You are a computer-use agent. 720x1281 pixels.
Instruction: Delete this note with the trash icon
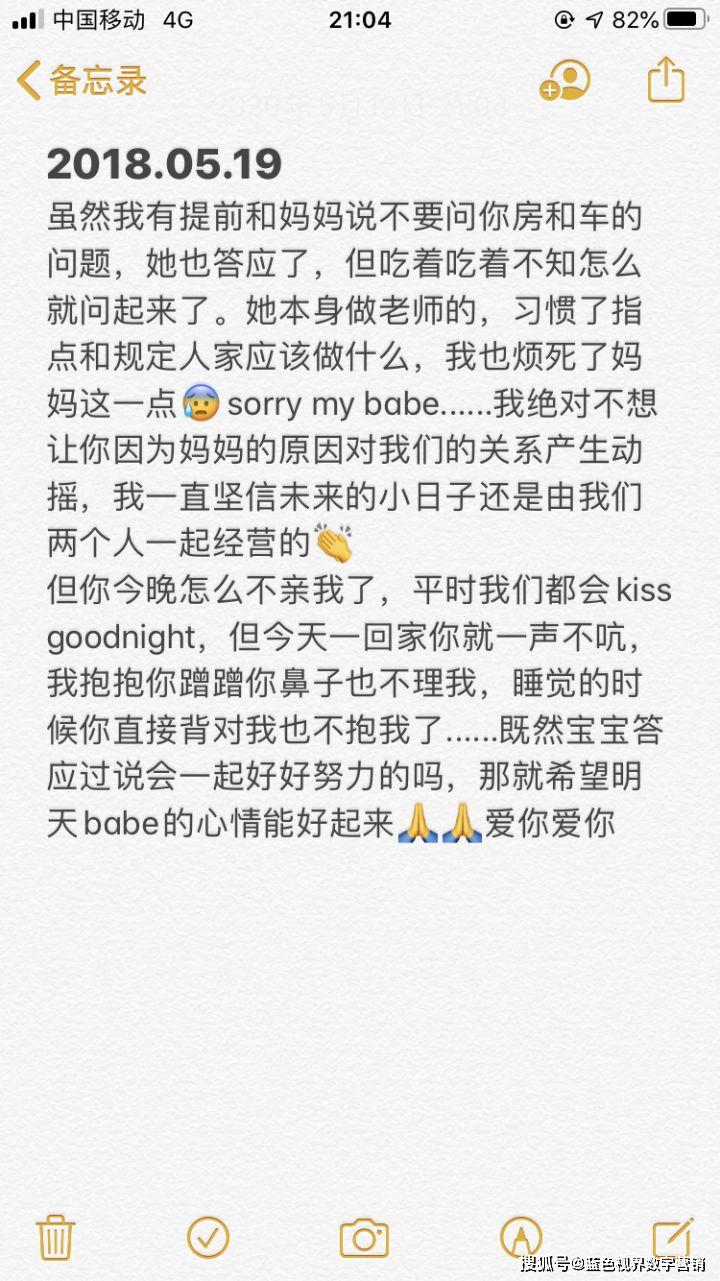click(x=55, y=1237)
